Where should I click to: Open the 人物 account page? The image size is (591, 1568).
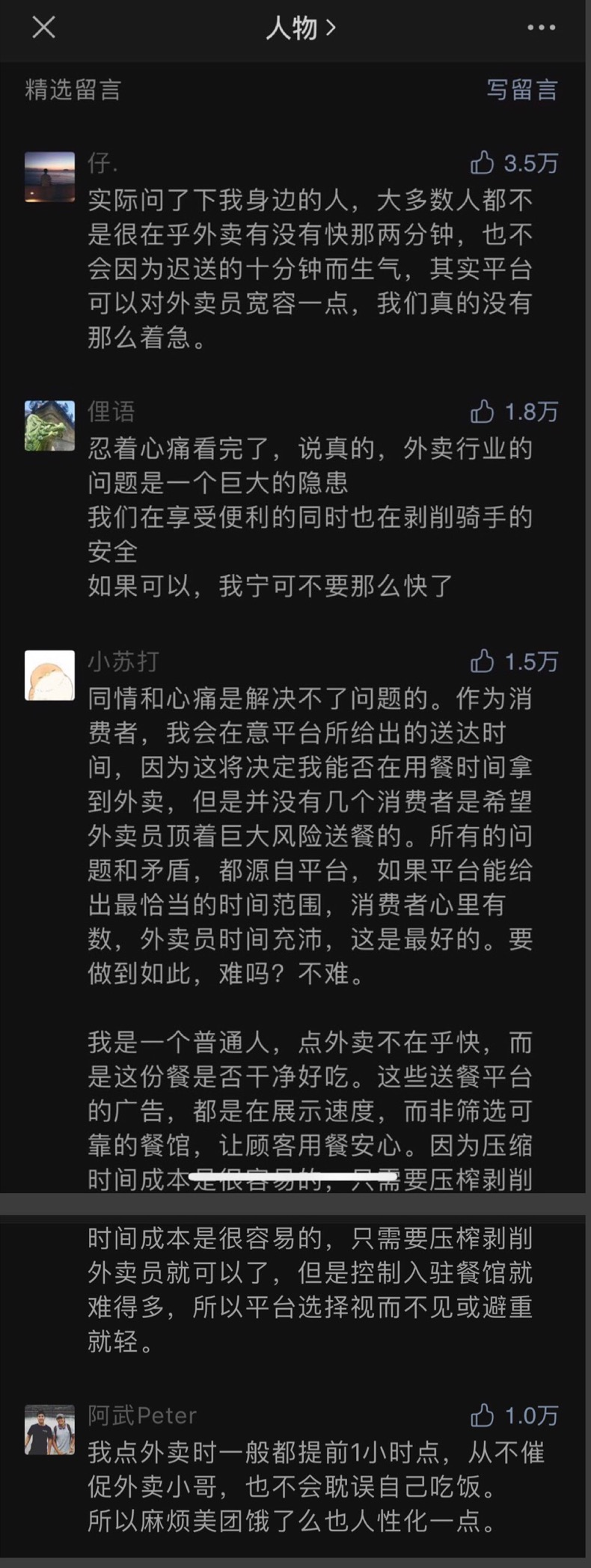(300, 28)
